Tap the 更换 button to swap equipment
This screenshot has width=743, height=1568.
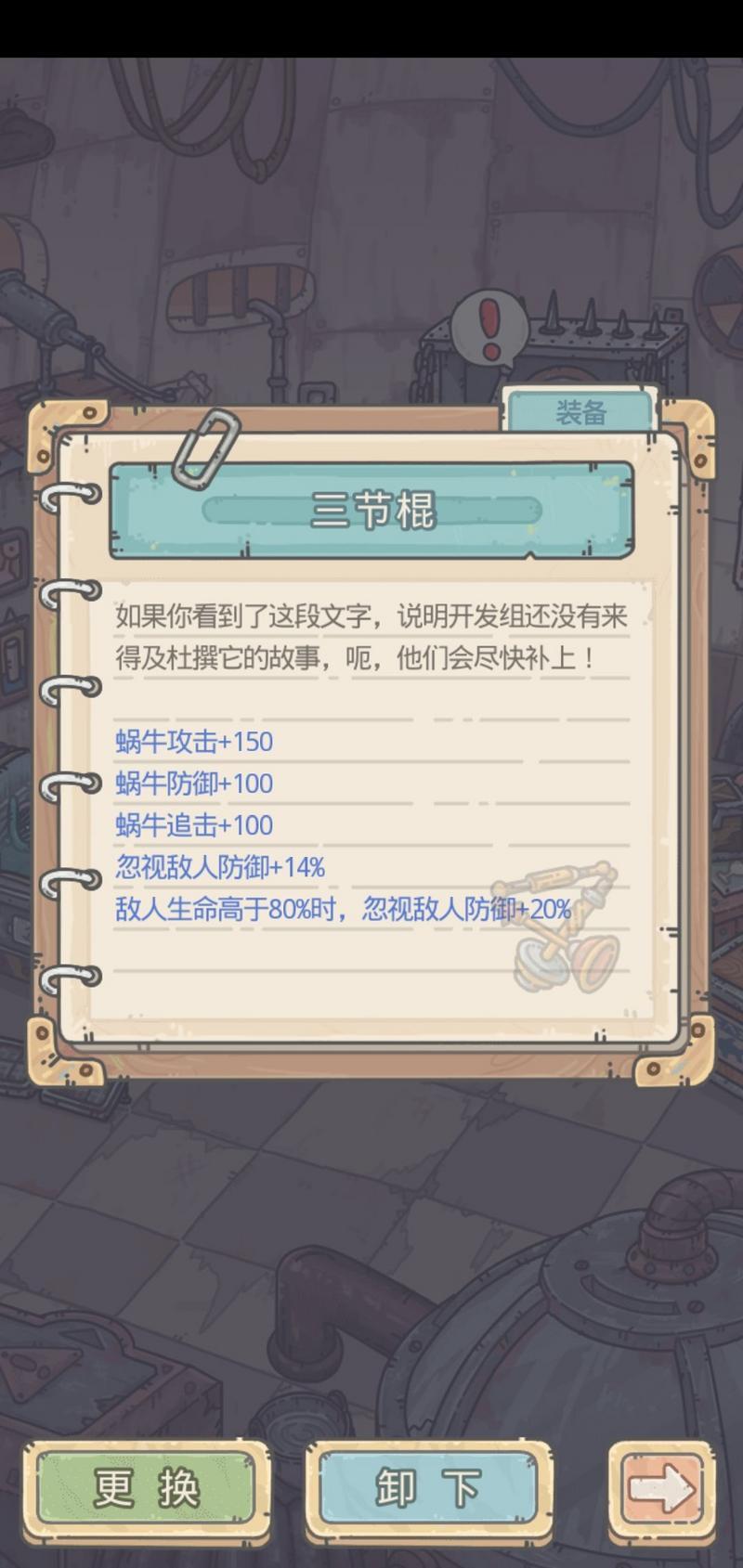click(x=147, y=1488)
